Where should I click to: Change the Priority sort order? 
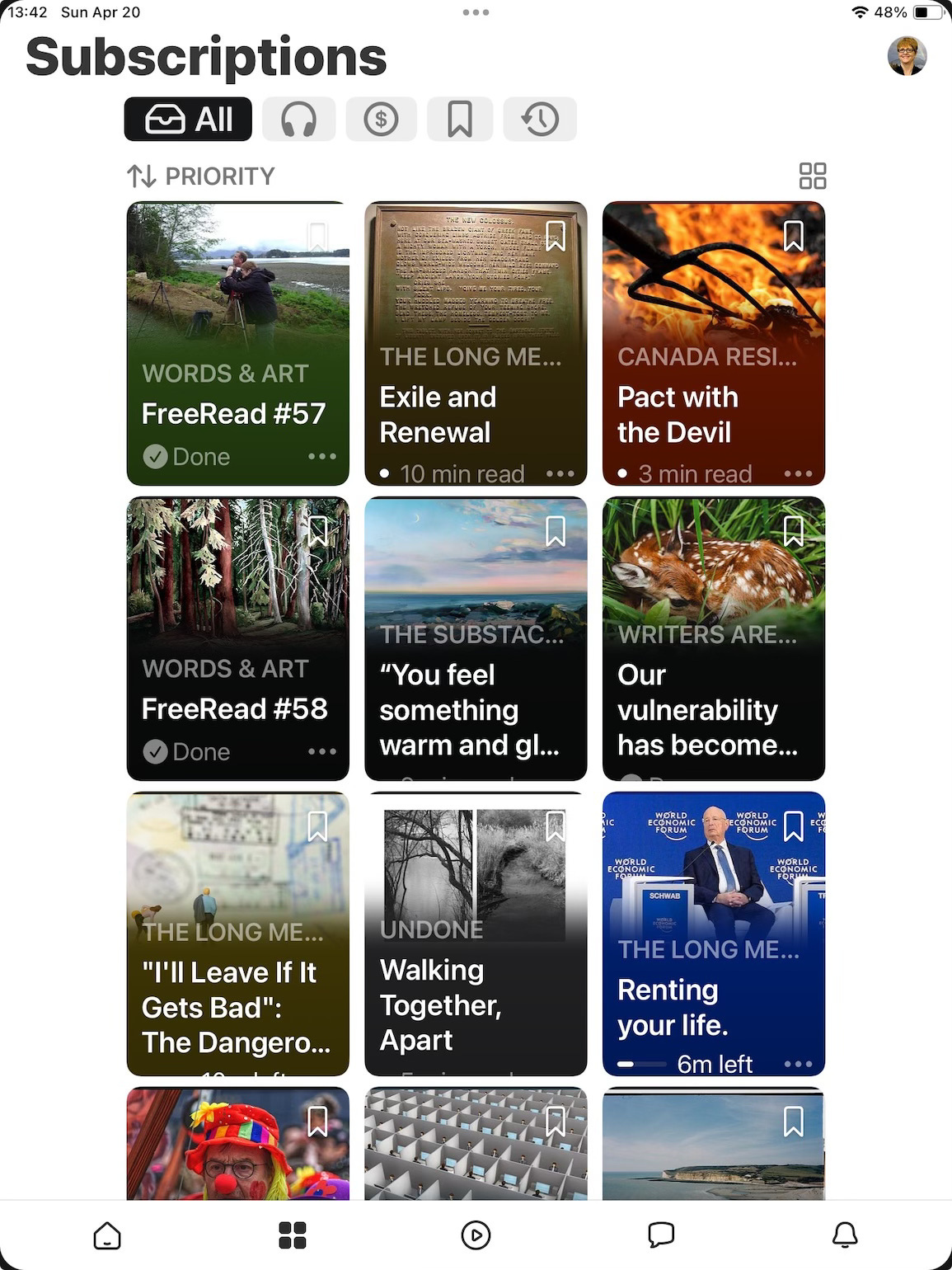tap(201, 176)
